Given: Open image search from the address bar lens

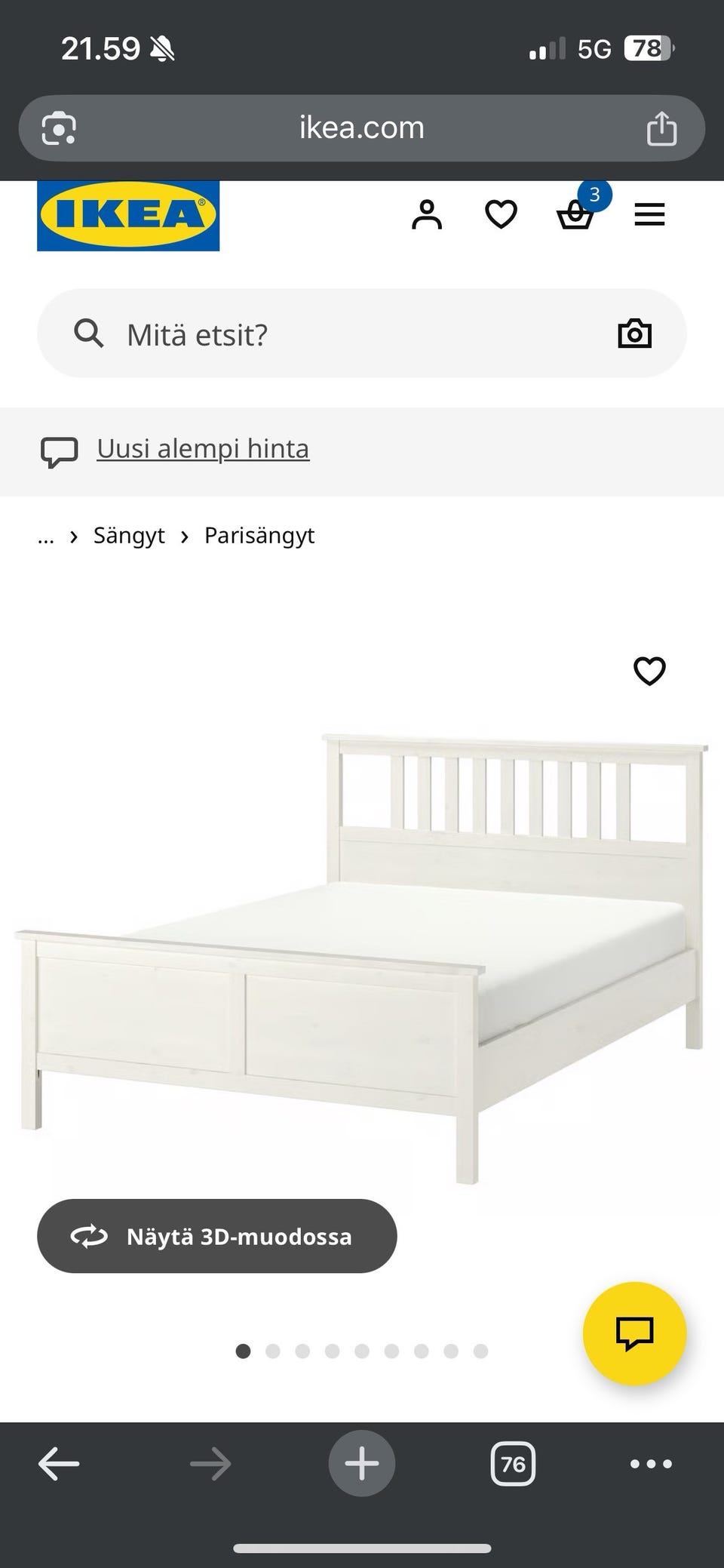Looking at the screenshot, I should [59, 127].
